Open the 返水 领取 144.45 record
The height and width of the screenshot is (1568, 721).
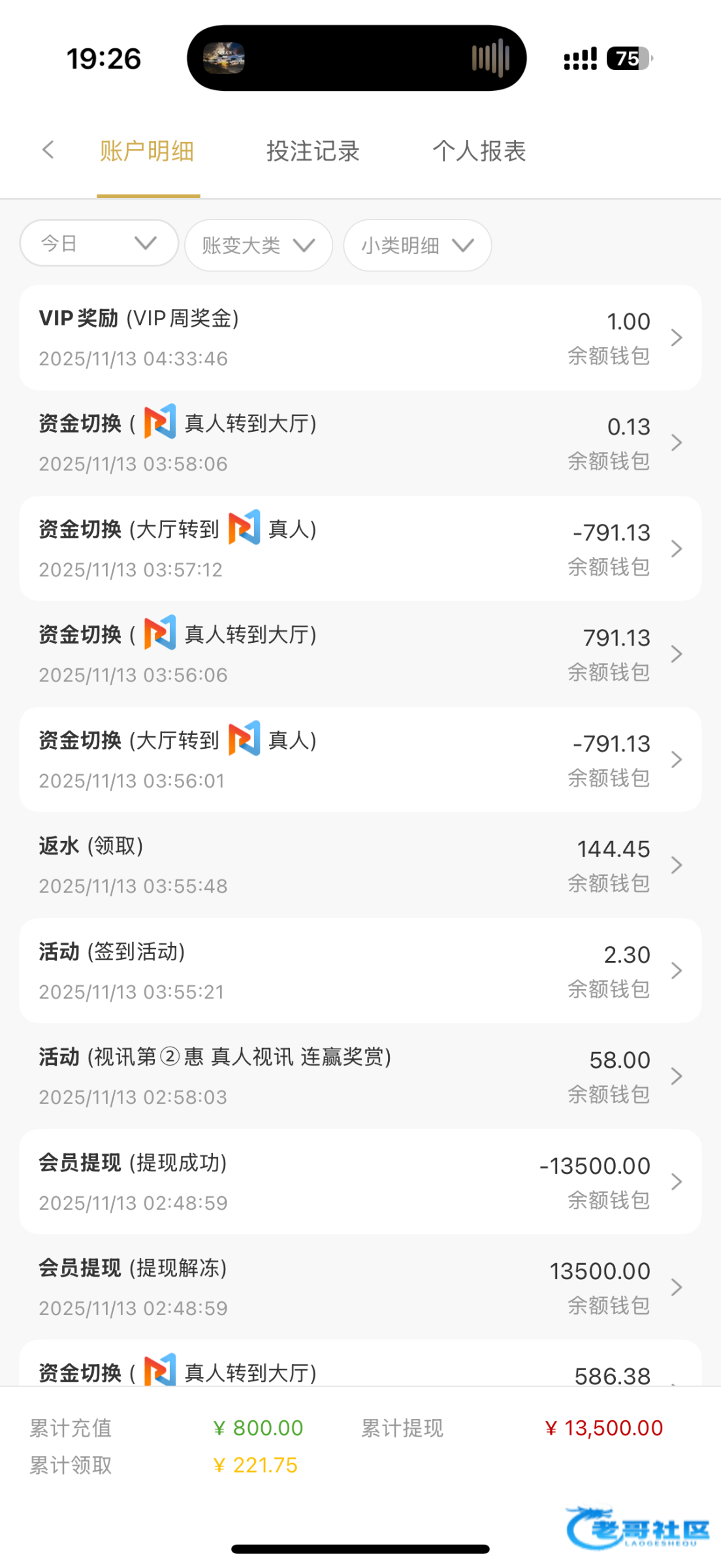[x=360, y=865]
